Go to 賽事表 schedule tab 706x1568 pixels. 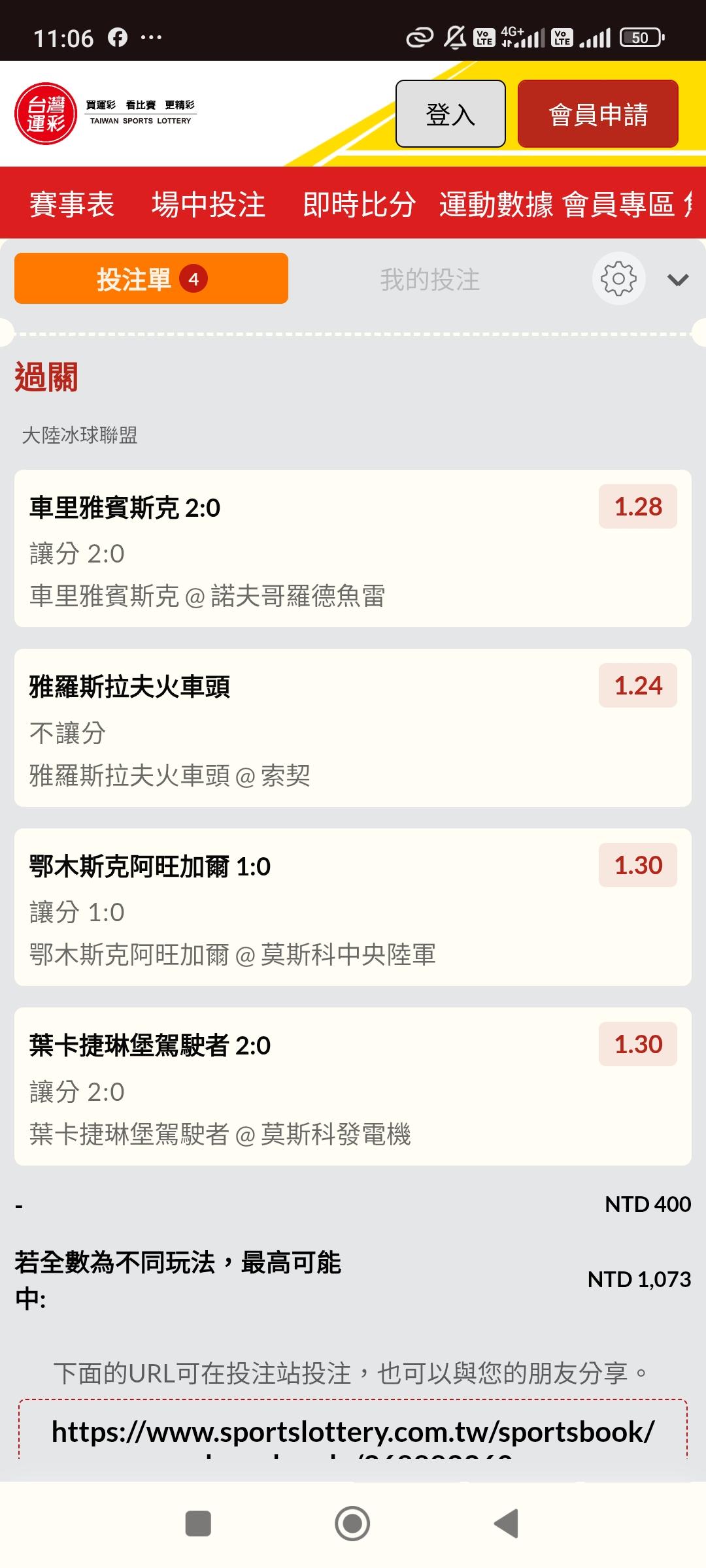[72, 204]
